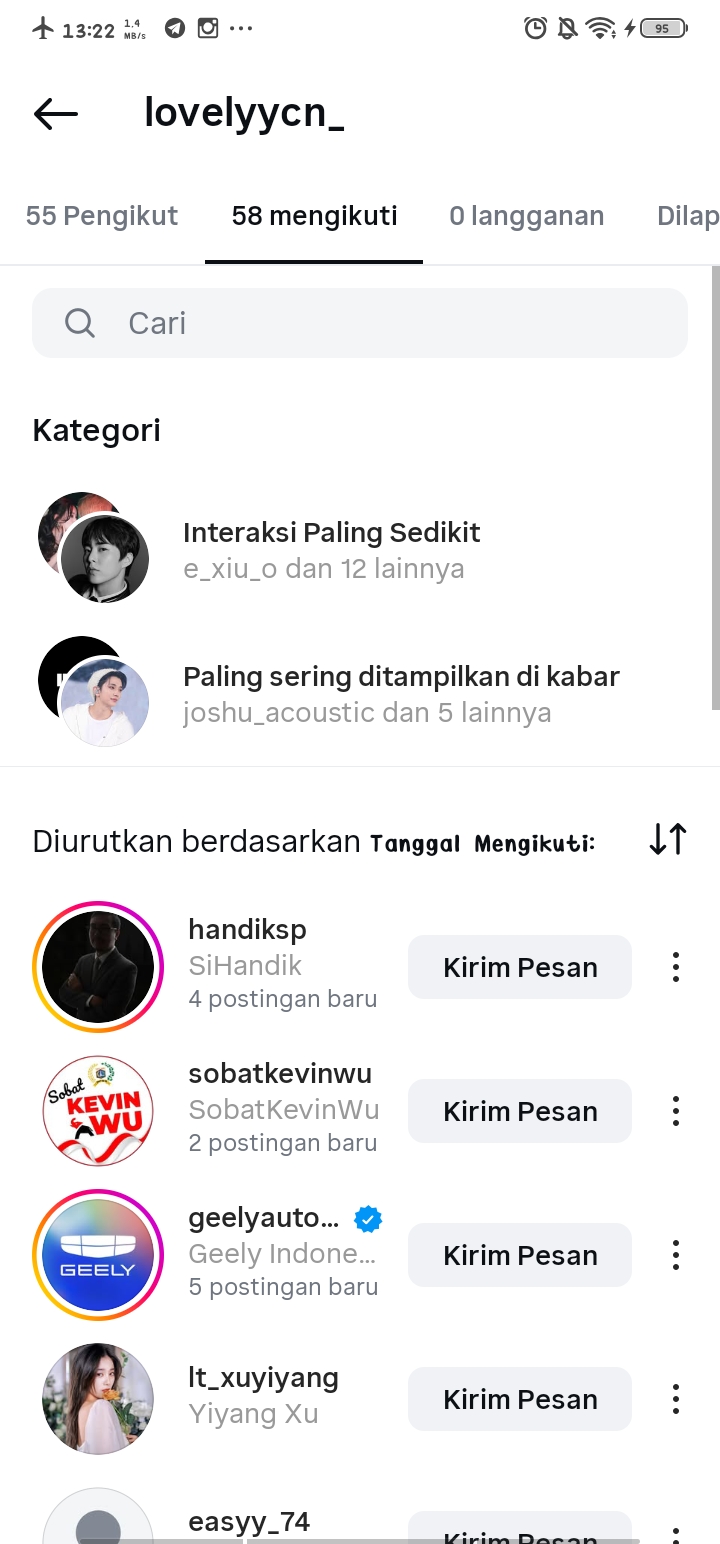Open lt_xuyiyang's profile
720x1544 pixels.
(x=263, y=1378)
